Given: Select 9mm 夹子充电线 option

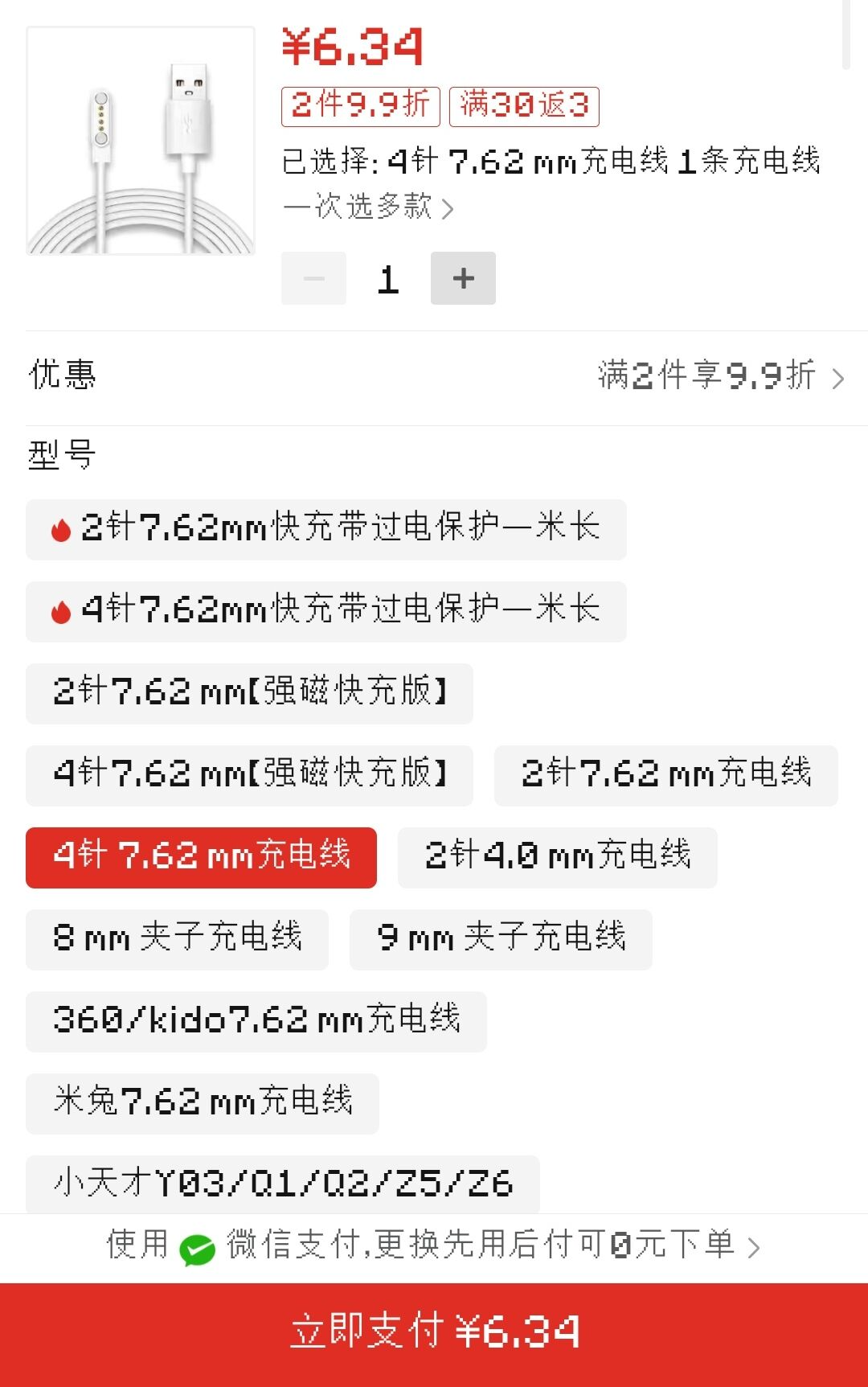Looking at the screenshot, I should 500,939.
